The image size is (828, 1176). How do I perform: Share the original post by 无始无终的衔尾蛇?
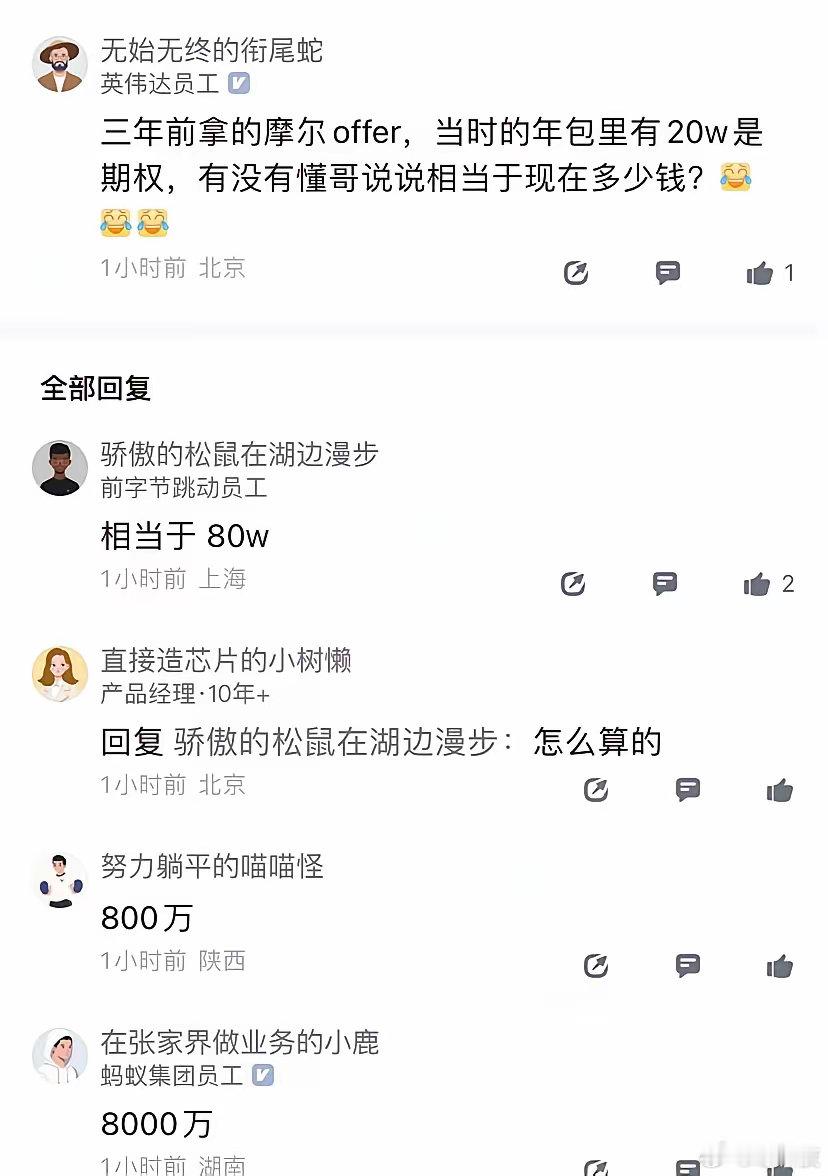click(x=576, y=272)
